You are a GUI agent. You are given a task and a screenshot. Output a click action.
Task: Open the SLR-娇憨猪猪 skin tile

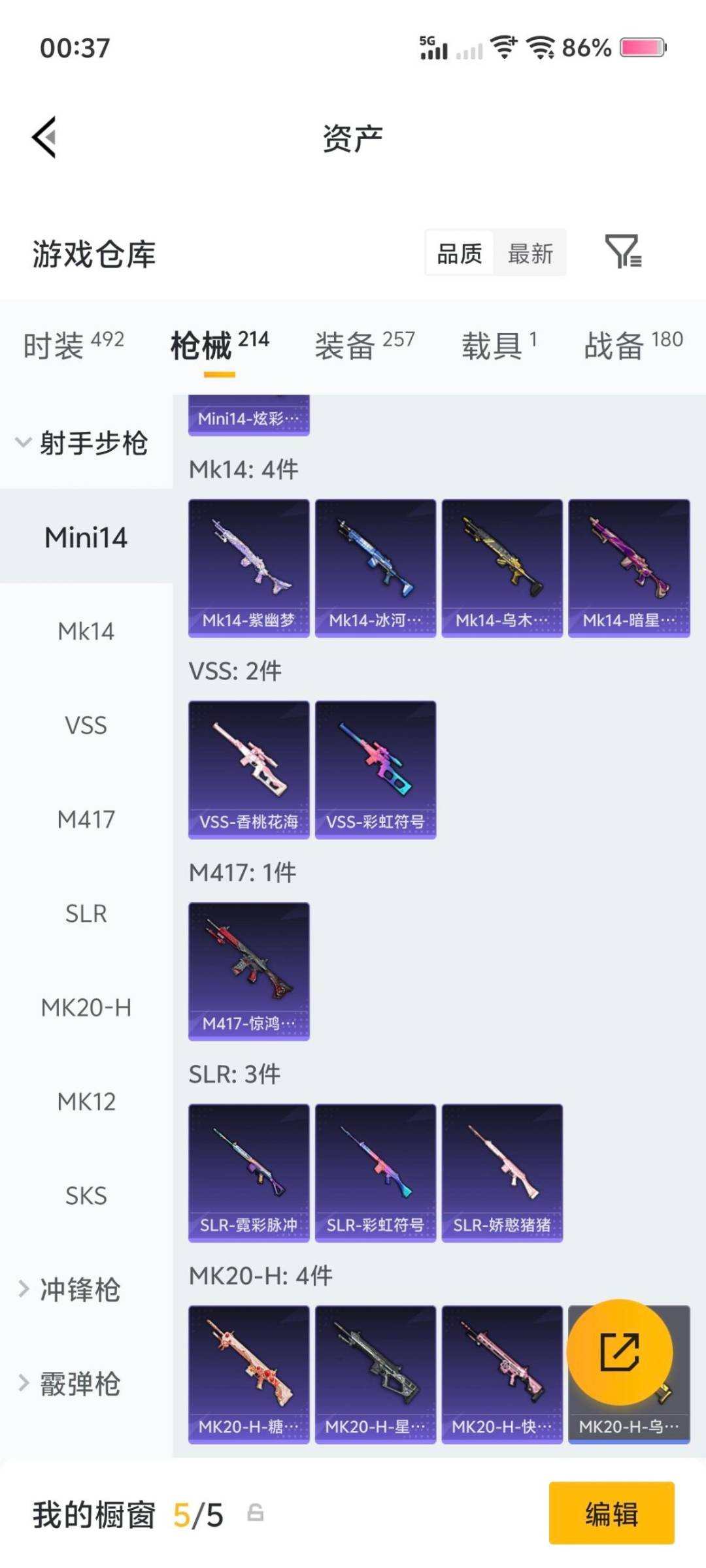pos(502,1173)
